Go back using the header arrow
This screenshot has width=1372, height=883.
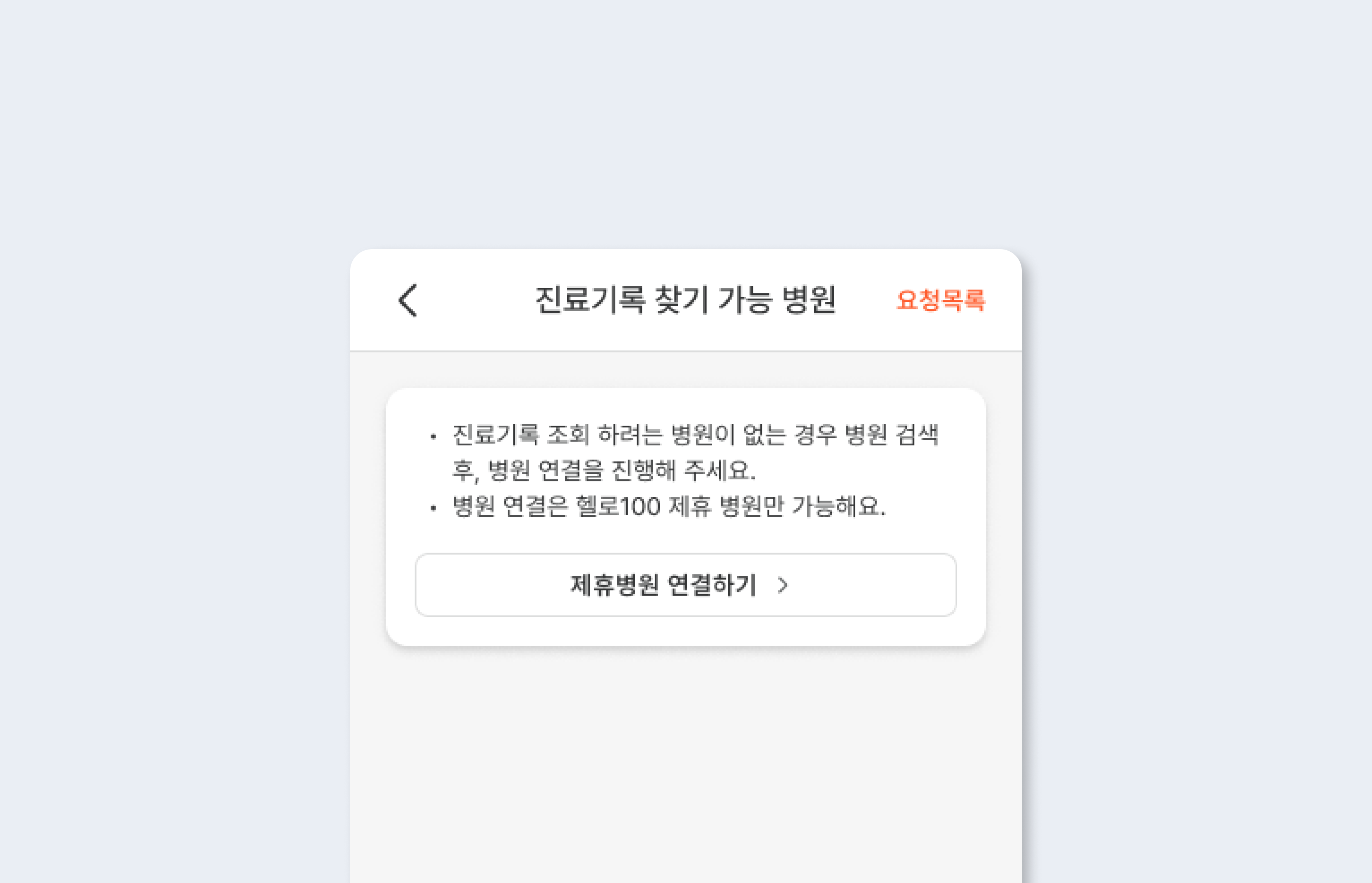click(x=408, y=300)
